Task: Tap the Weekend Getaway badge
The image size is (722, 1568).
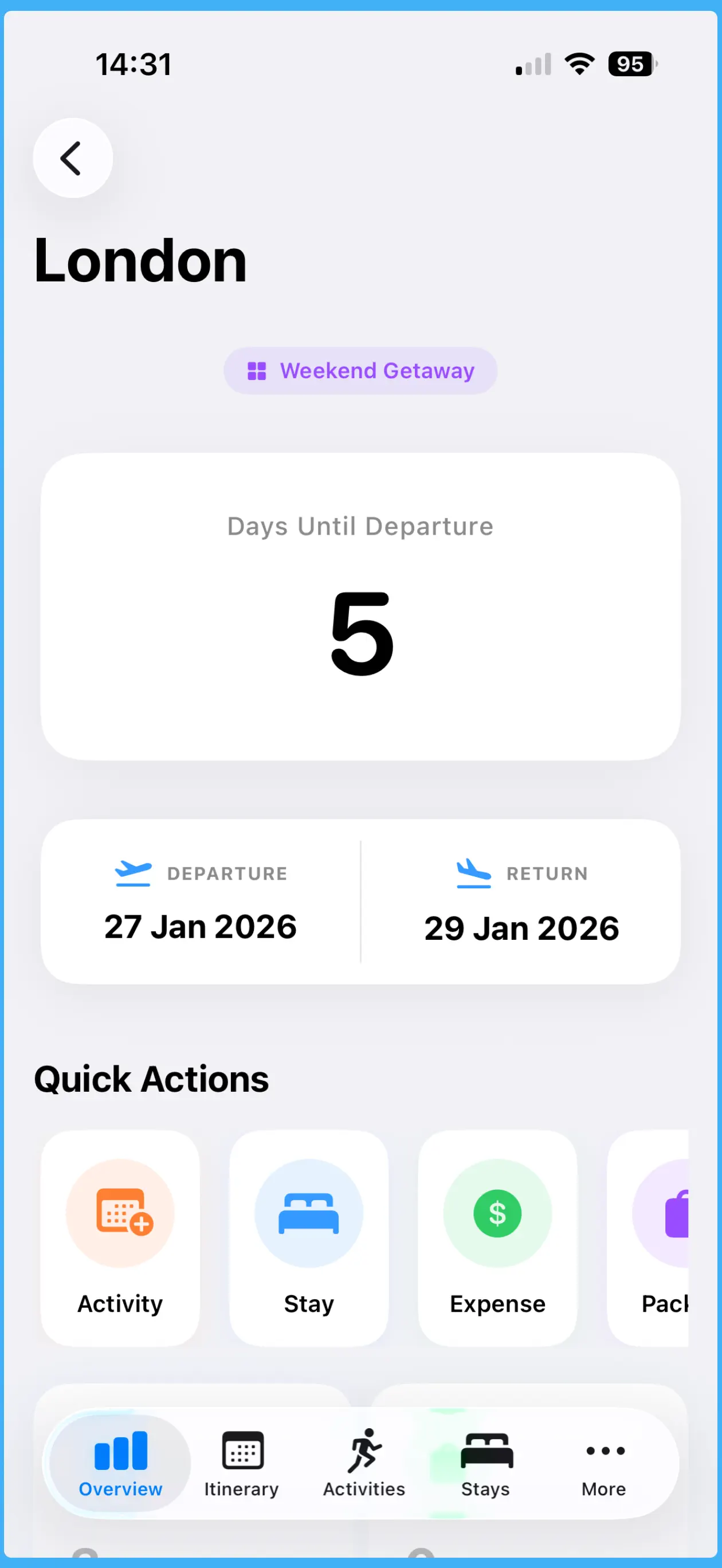Action: pos(360,370)
